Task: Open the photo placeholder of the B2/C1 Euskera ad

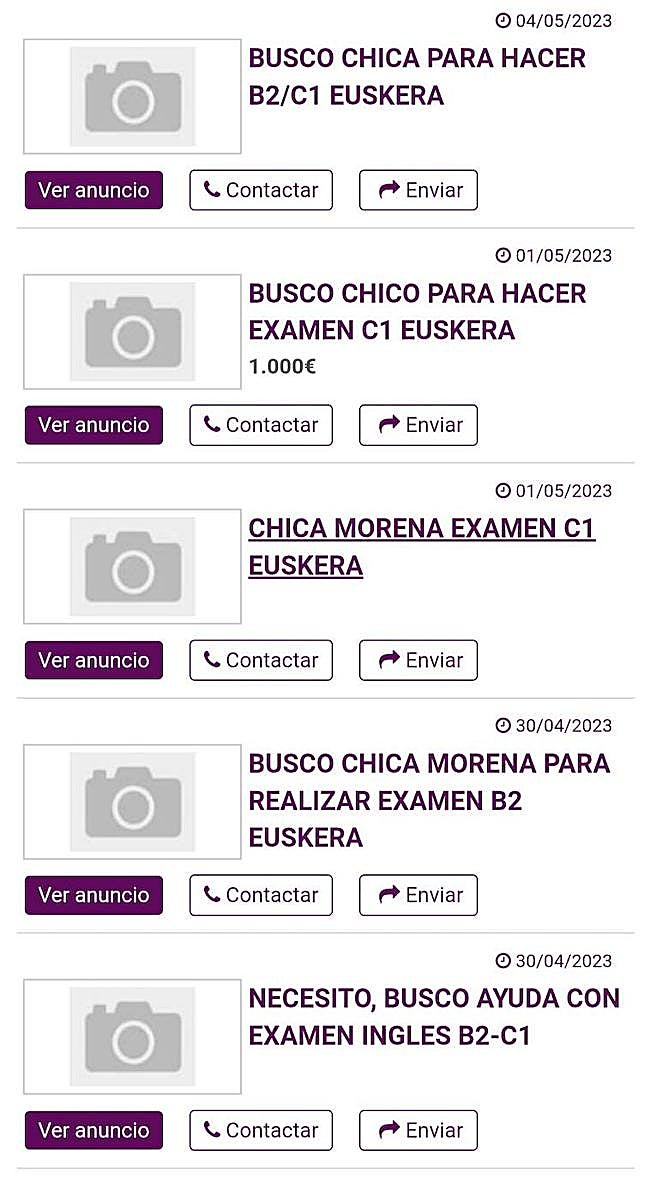Action: point(132,96)
